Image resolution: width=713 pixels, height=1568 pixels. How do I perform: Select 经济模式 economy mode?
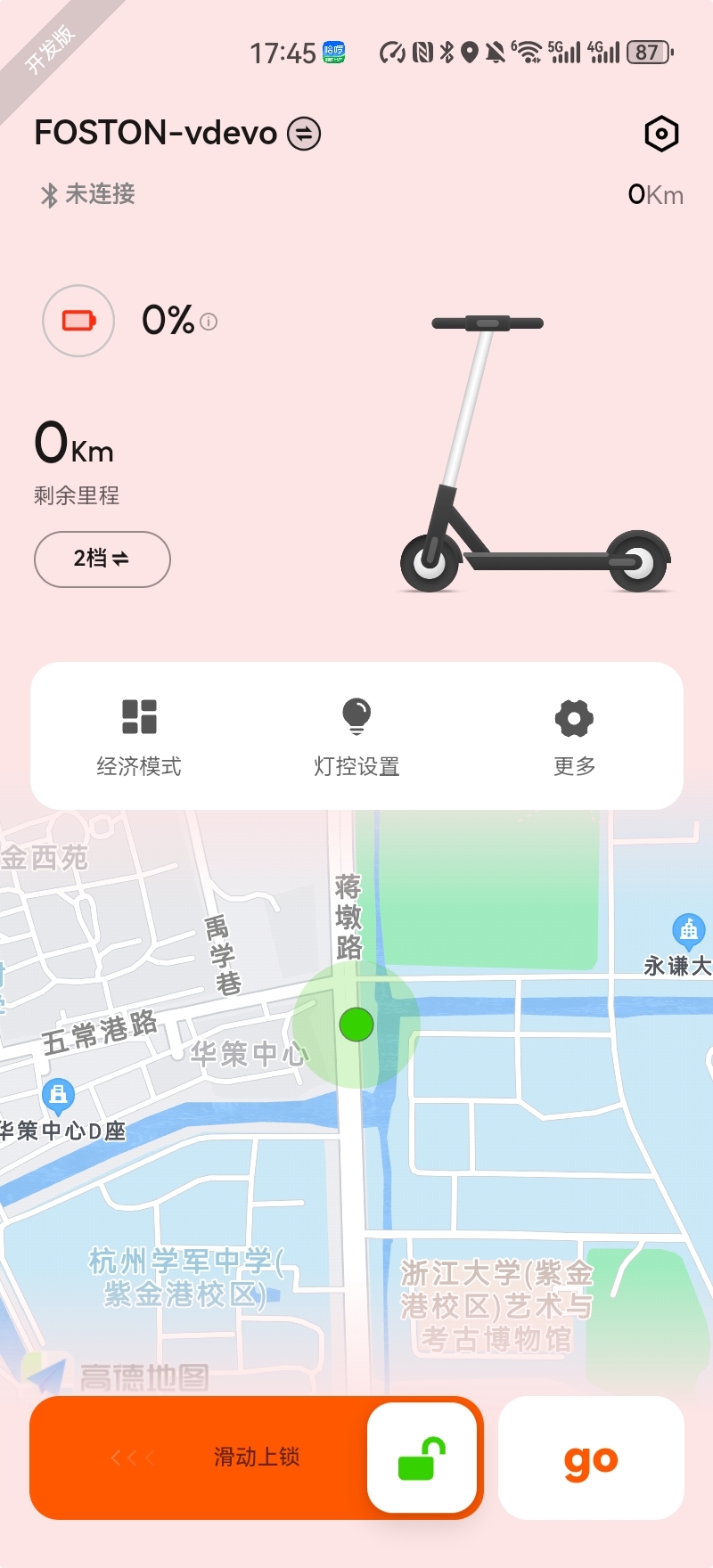click(x=139, y=736)
